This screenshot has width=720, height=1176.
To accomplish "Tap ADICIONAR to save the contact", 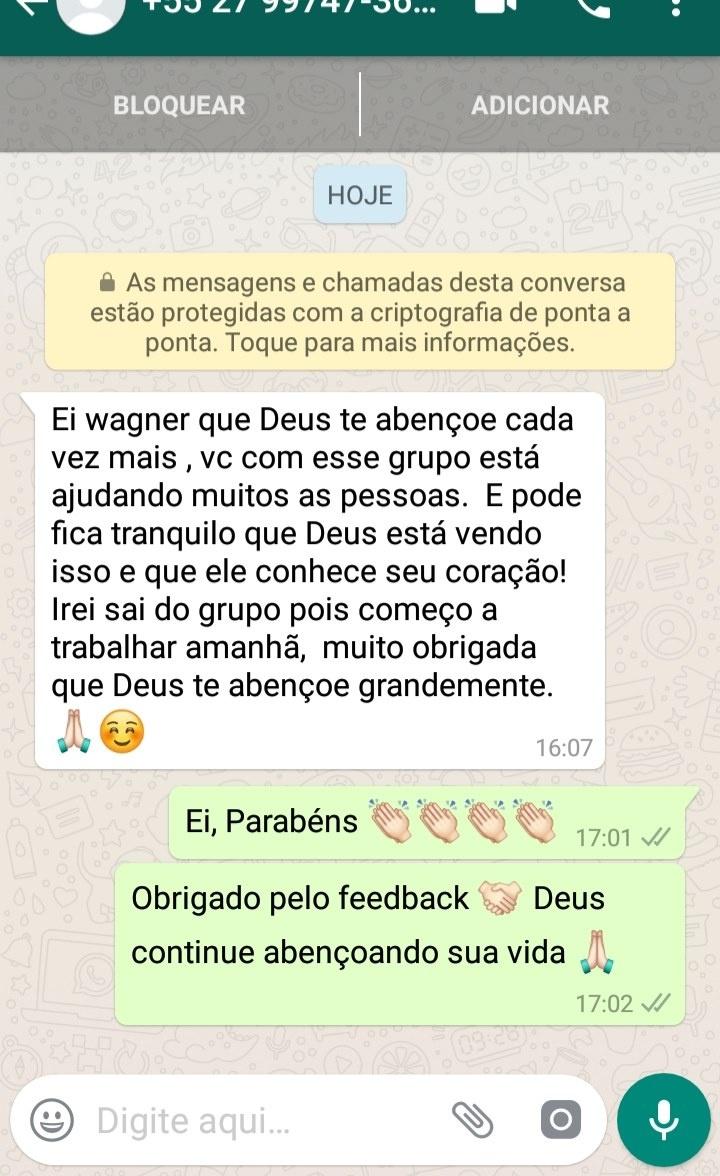I will coord(540,105).
